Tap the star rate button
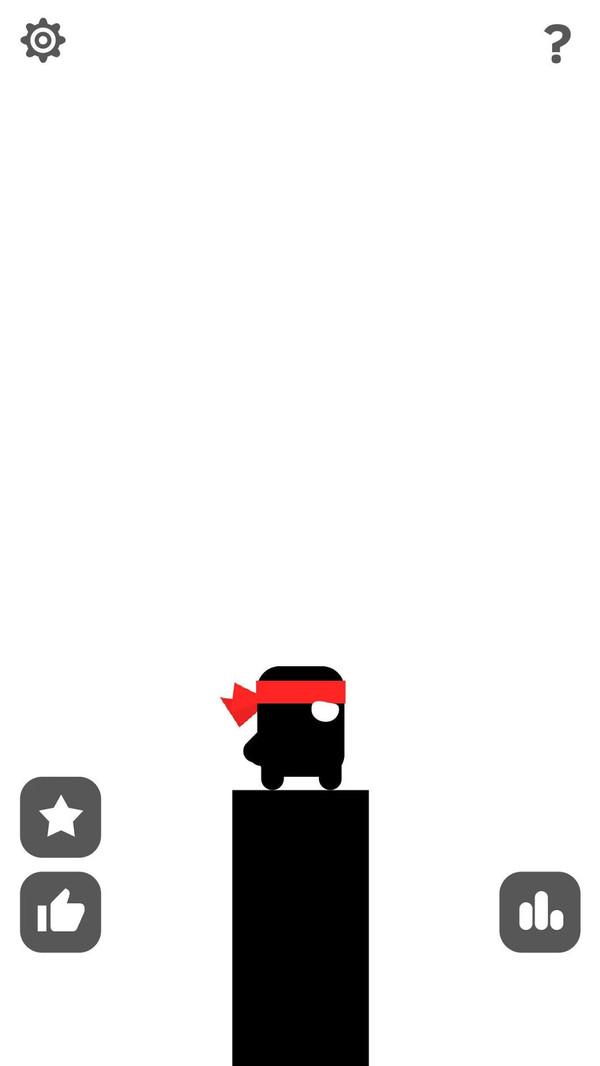Image resolution: width=600 pixels, height=1066 pixels. pyautogui.click(x=61, y=817)
